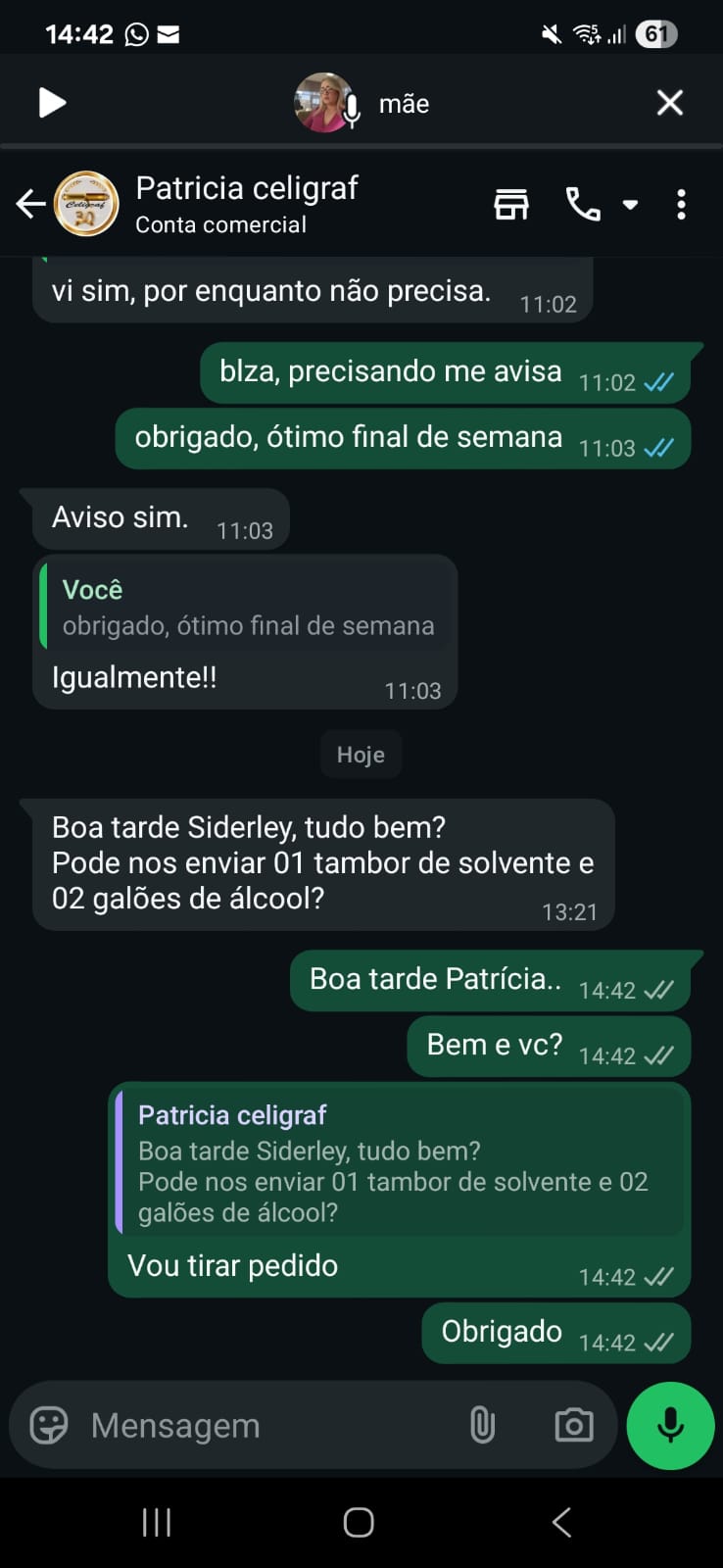Attach a file with the paperclip

(x=482, y=1425)
